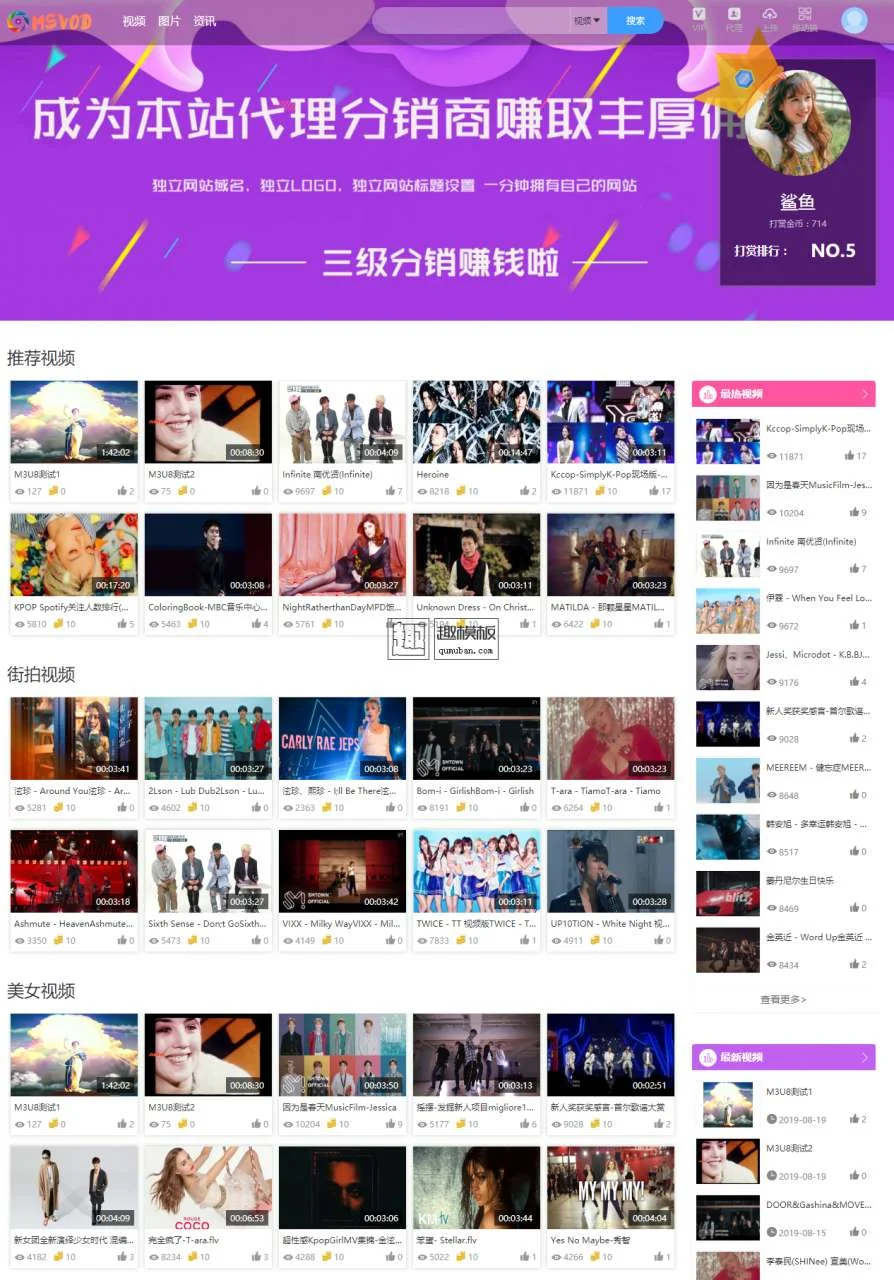This screenshot has height=1280, width=894.
Task: Switch to the 图片 navigation tab
Action: (169, 21)
